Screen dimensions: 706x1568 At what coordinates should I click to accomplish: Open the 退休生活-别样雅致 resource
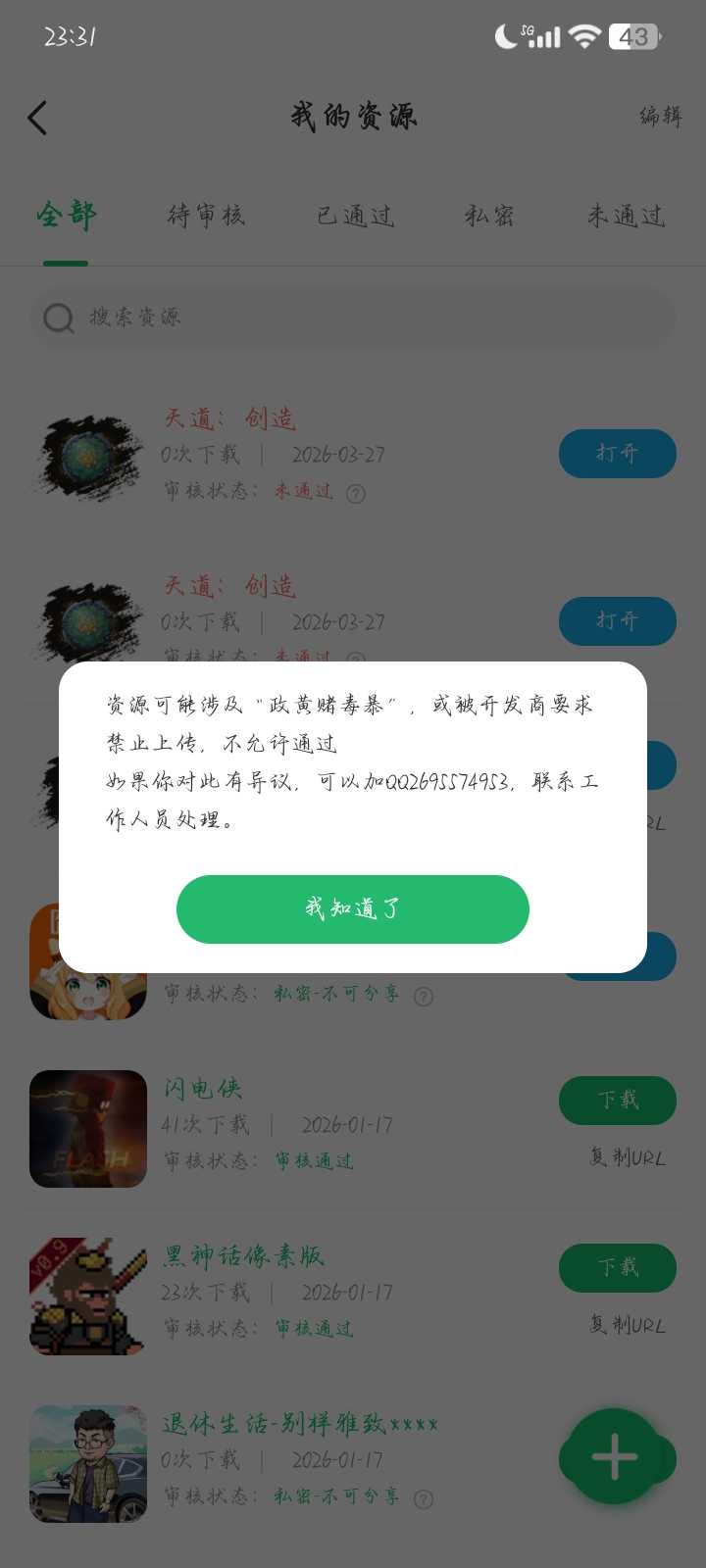point(299,1424)
